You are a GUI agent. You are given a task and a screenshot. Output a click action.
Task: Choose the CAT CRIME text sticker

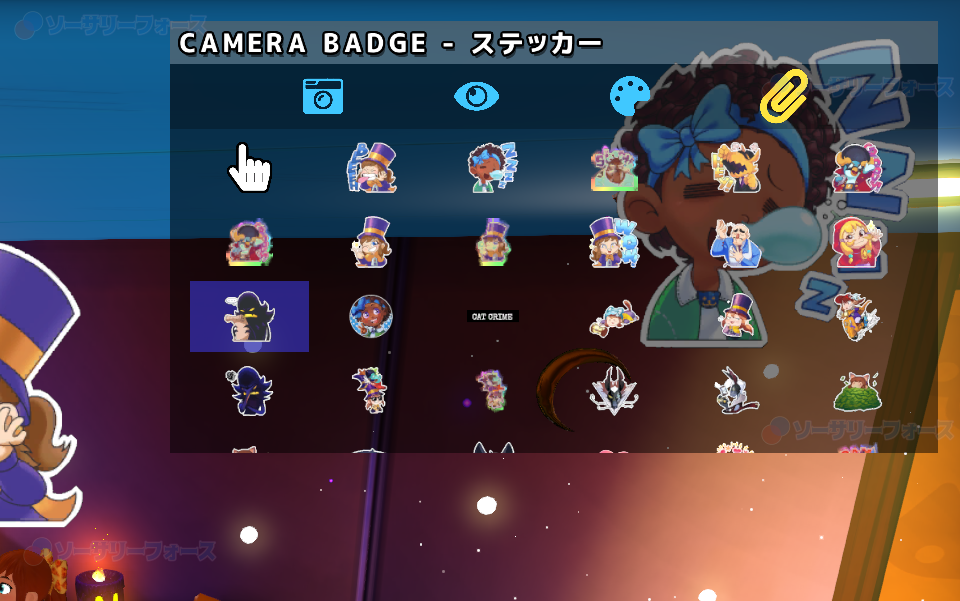[492, 317]
